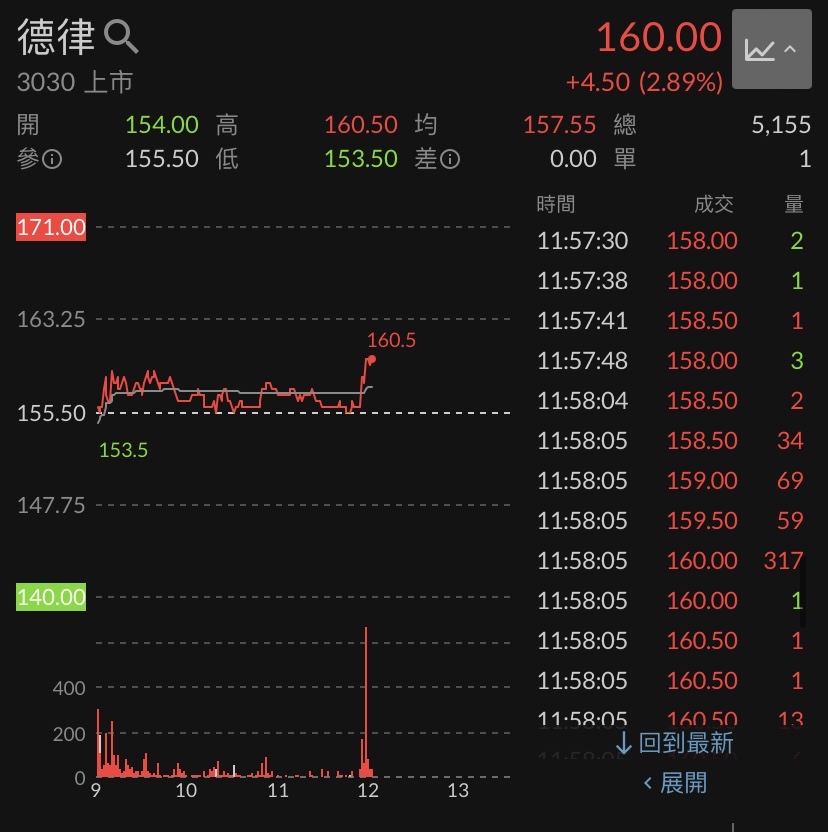Open the chart type dropdown

point(771,50)
